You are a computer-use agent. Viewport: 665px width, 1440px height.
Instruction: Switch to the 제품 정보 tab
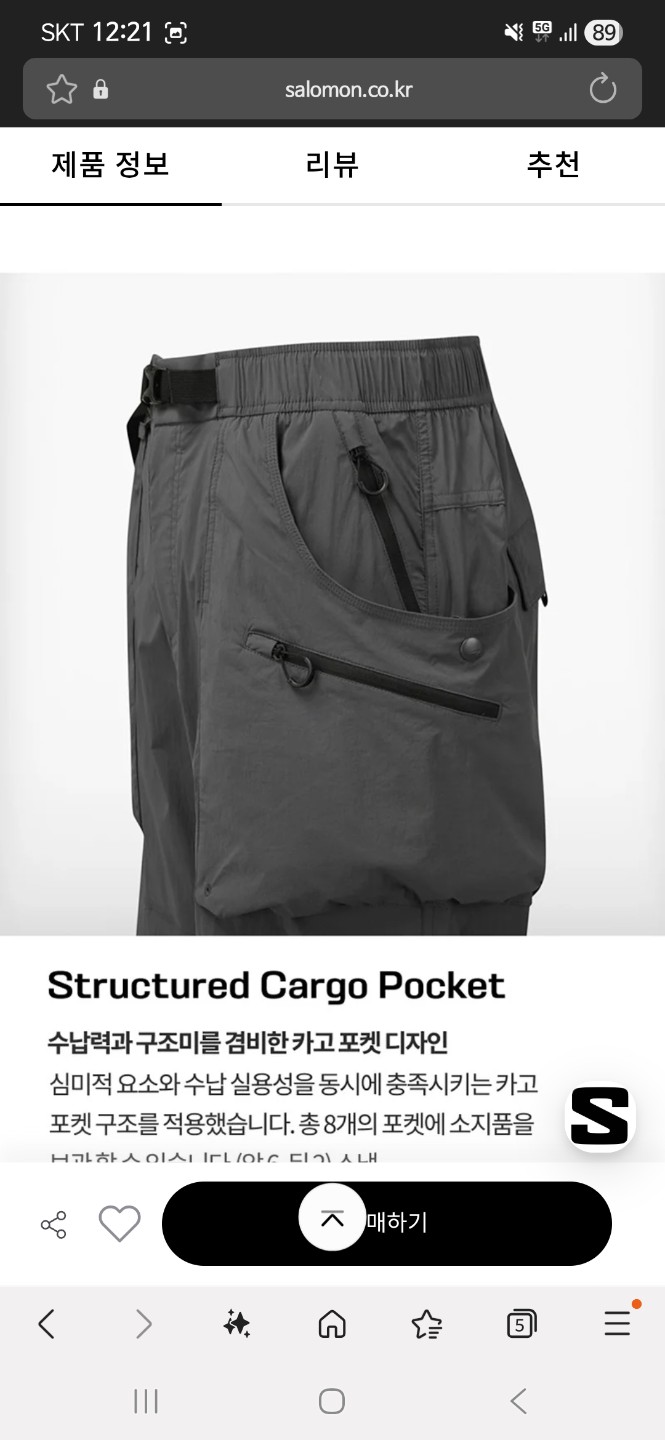[110, 164]
